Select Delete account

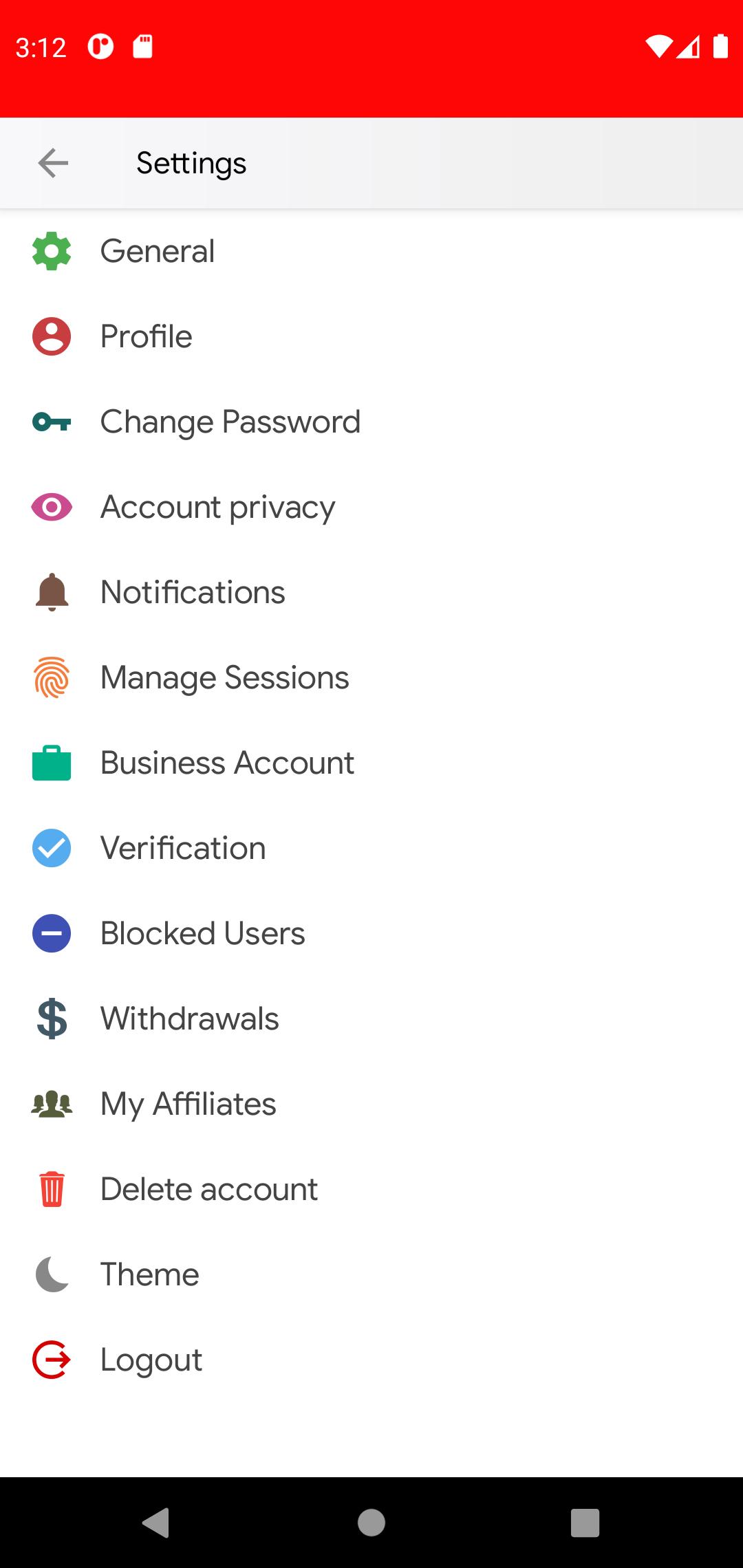(371, 1189)
